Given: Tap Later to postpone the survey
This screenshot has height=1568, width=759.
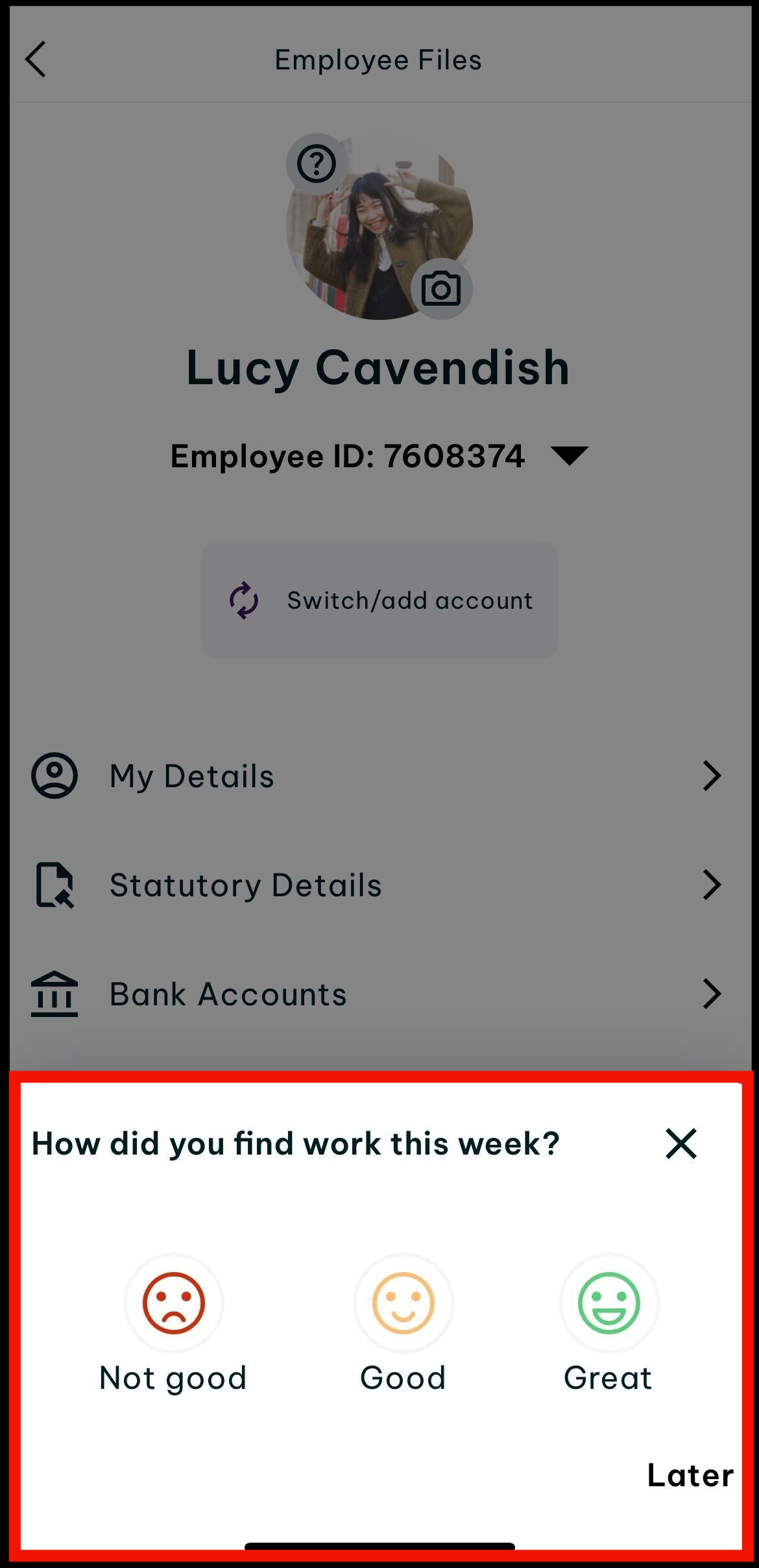Looking at the screenshot, I should click(x=690, y=1475).
